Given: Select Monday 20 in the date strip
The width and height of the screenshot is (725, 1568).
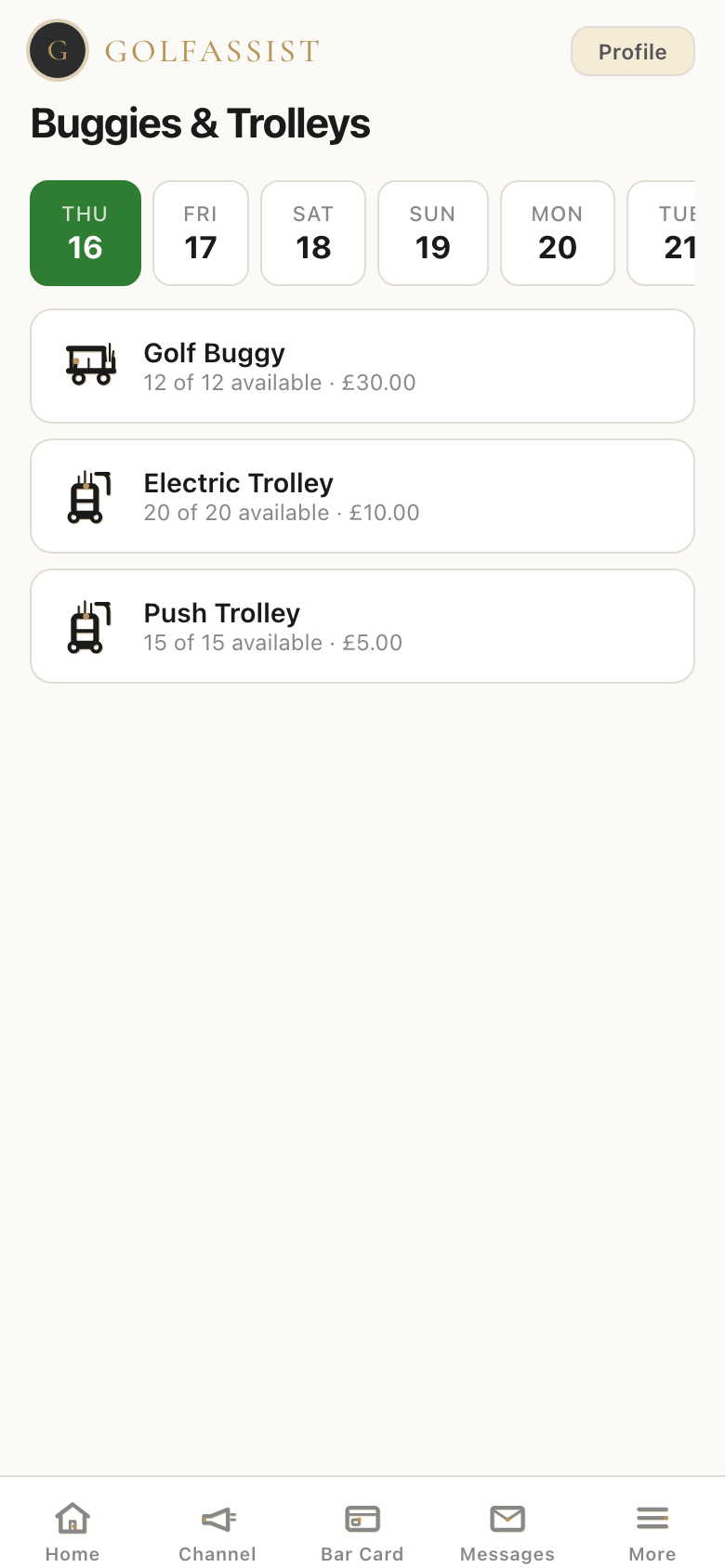Looking at the screenshot, I should [557, 232].
